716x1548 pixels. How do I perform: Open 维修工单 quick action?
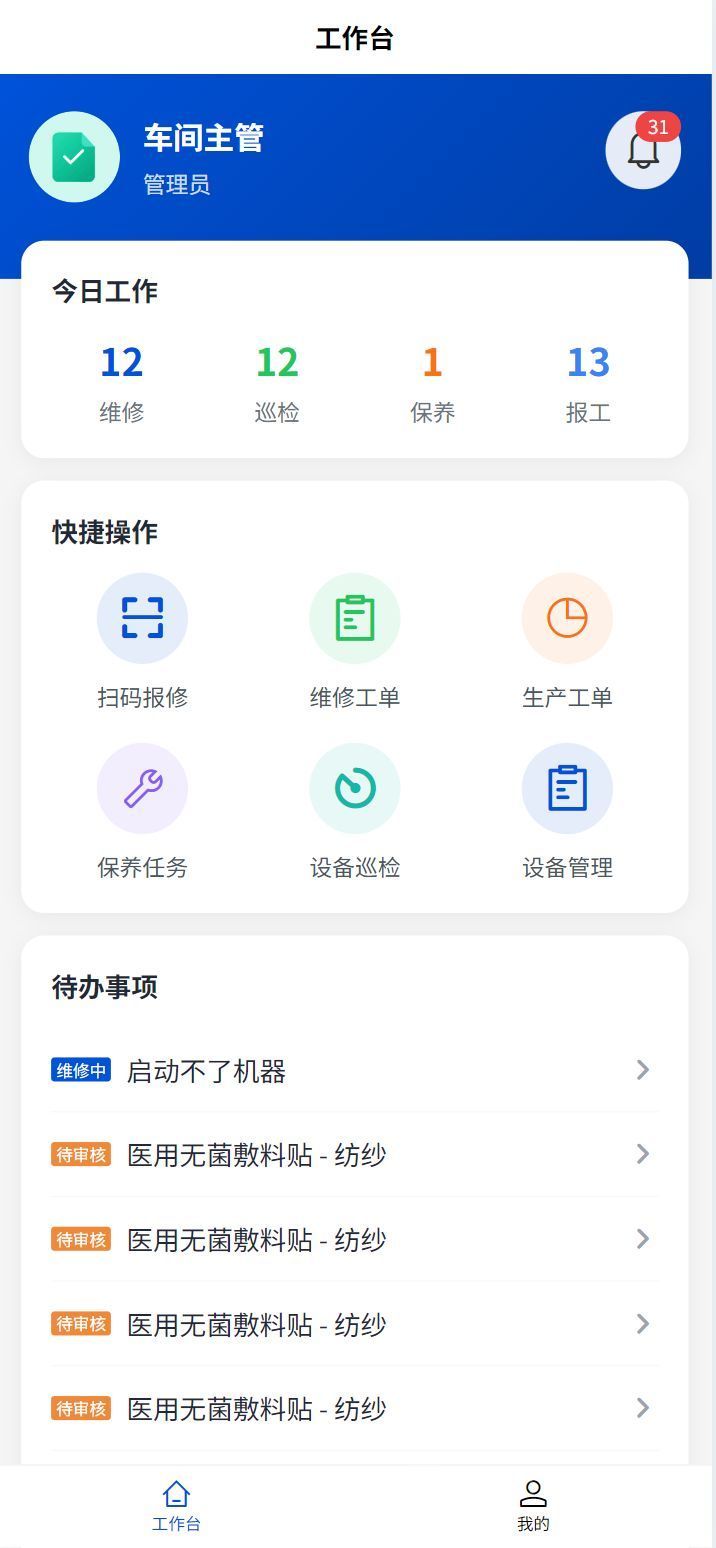coord(355,618)
